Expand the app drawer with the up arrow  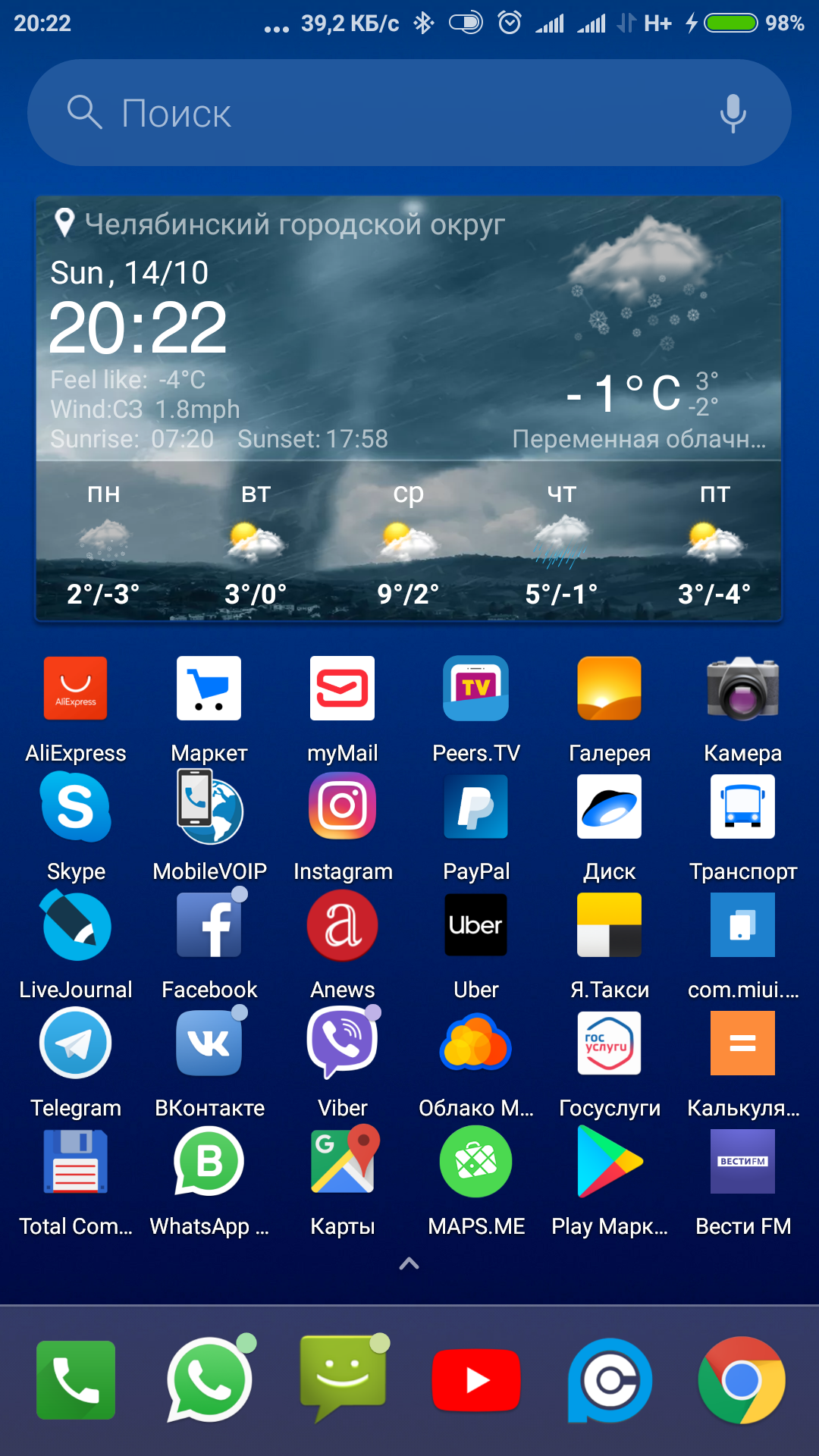click(x=409, y=1263)
